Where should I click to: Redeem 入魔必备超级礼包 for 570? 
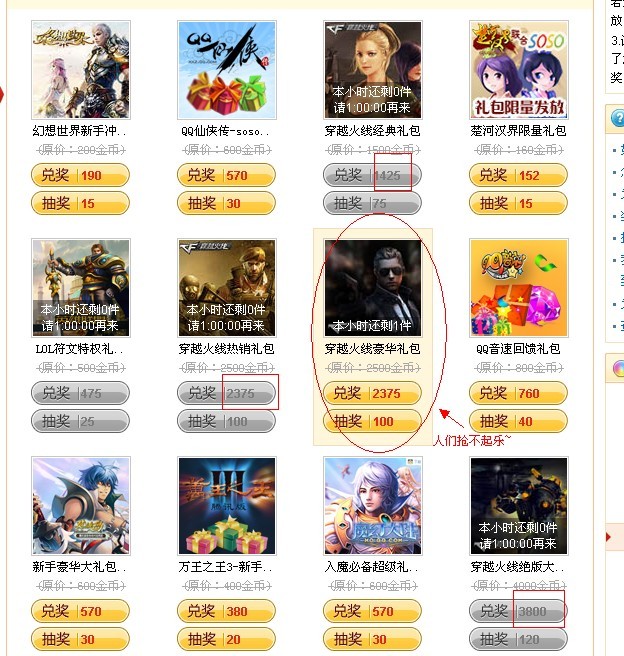(x=373, y=611)
